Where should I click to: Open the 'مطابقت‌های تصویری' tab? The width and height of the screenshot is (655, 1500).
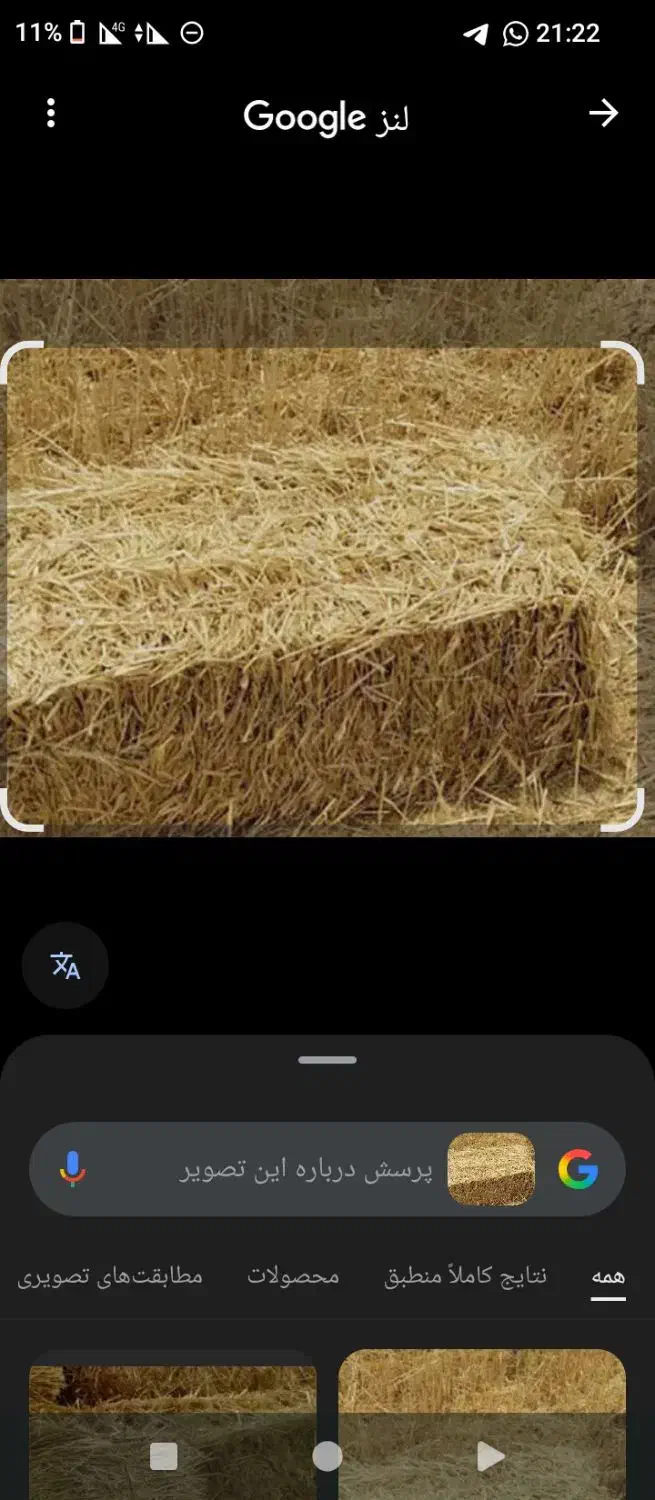(x=110, y=1277)
